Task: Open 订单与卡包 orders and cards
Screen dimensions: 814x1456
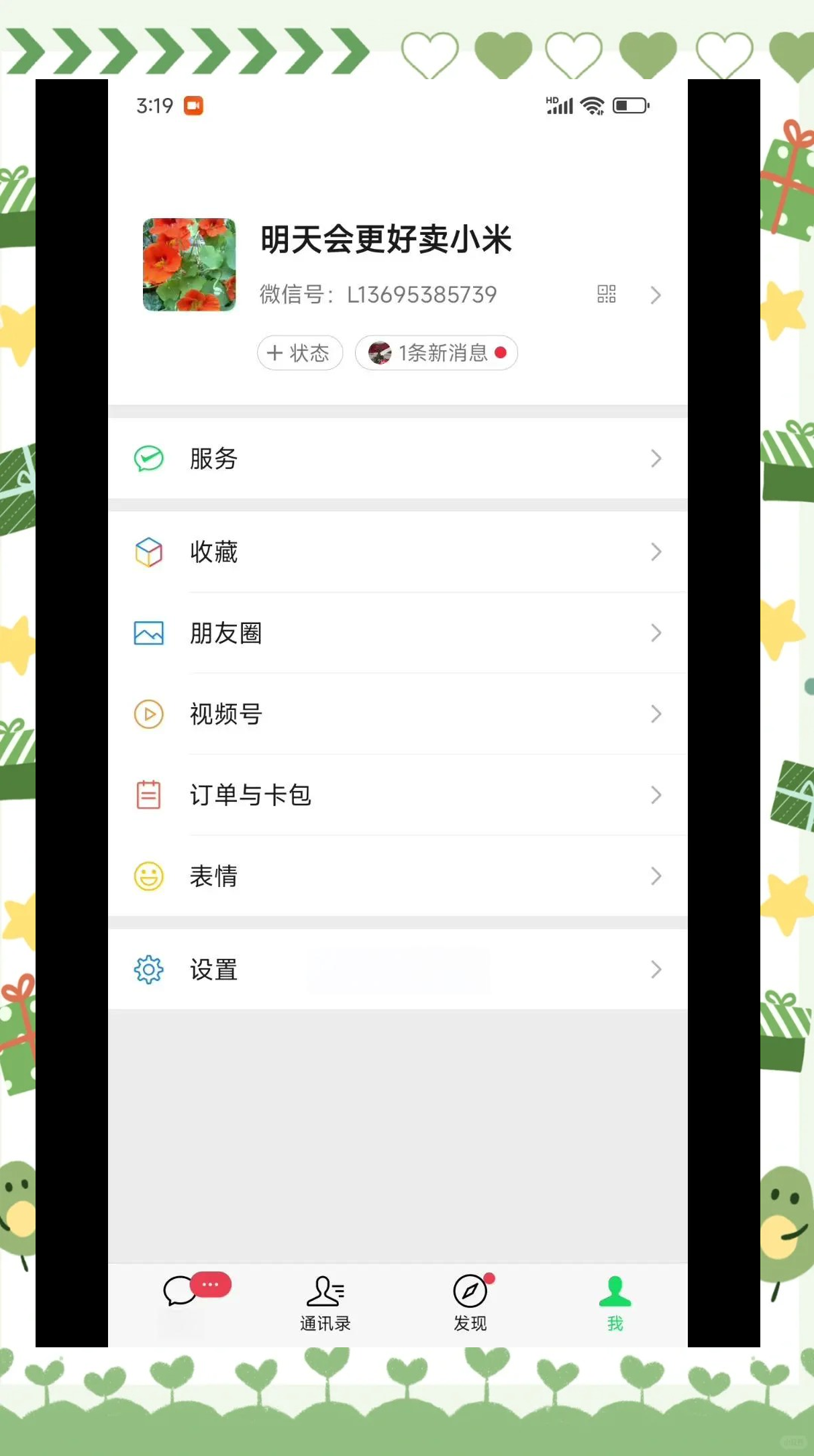Action: tap(397, 795)
